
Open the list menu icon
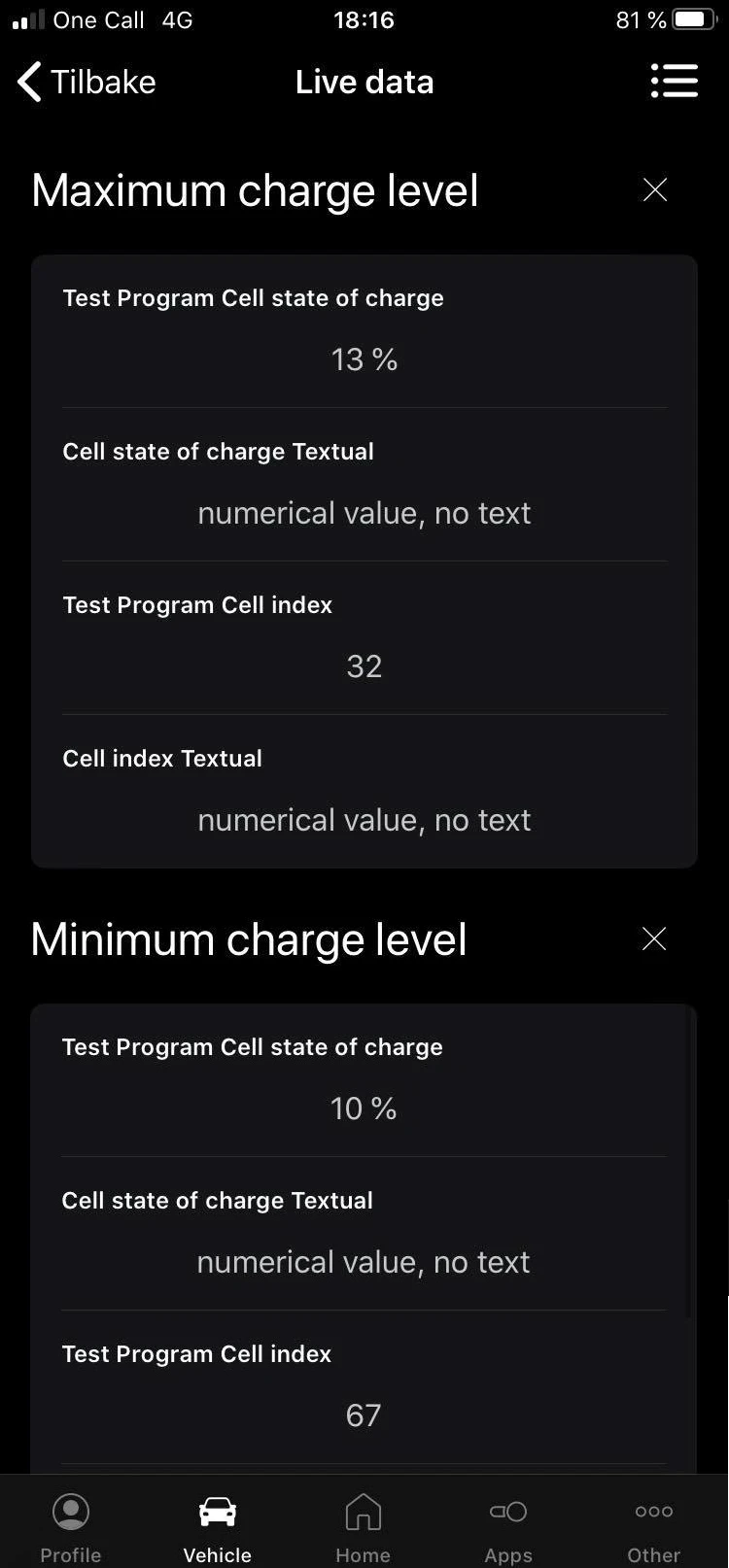[674, 82]
